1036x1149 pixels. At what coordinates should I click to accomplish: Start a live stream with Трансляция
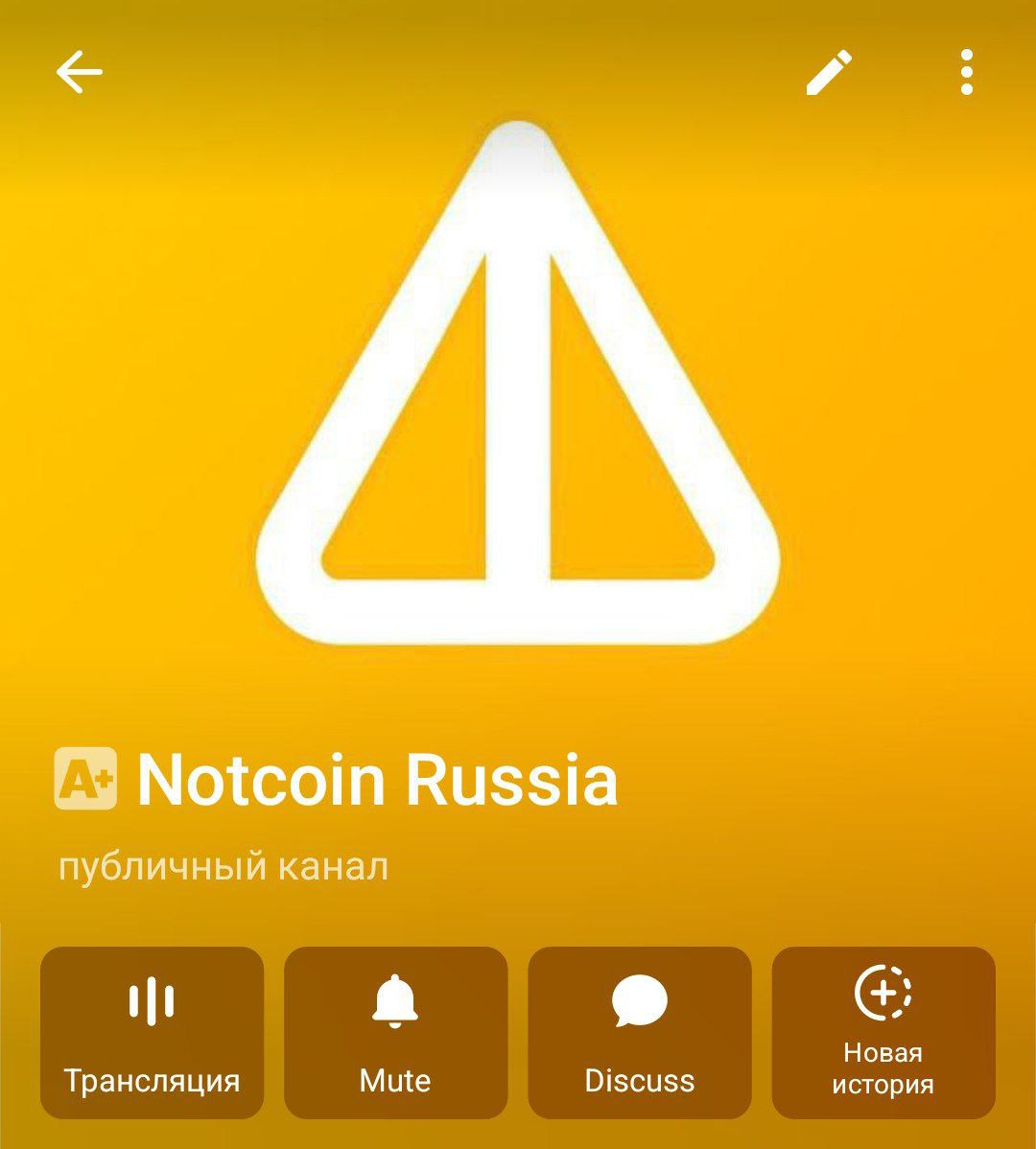coord(152,1032)
